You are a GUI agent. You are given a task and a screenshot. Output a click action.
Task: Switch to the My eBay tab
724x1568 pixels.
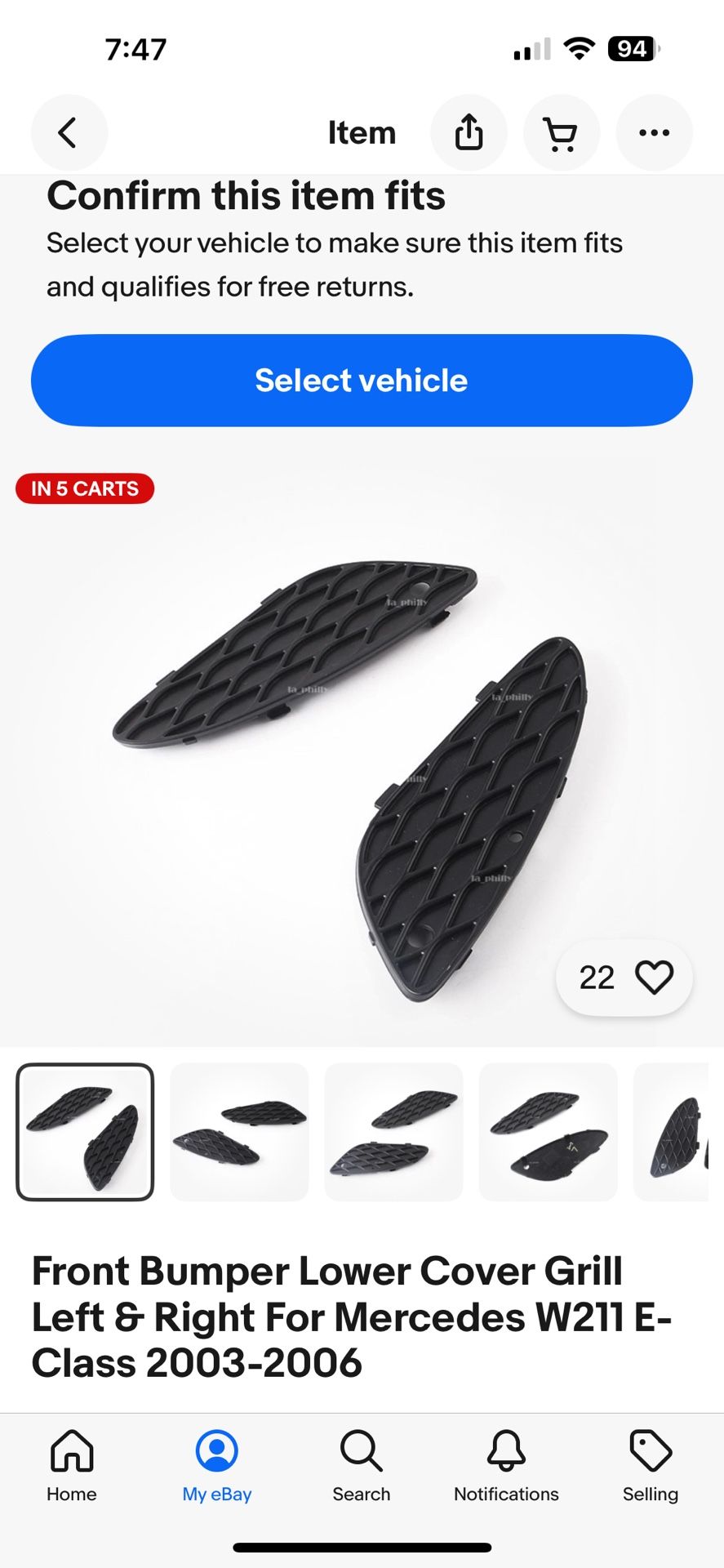(216, 1466)
